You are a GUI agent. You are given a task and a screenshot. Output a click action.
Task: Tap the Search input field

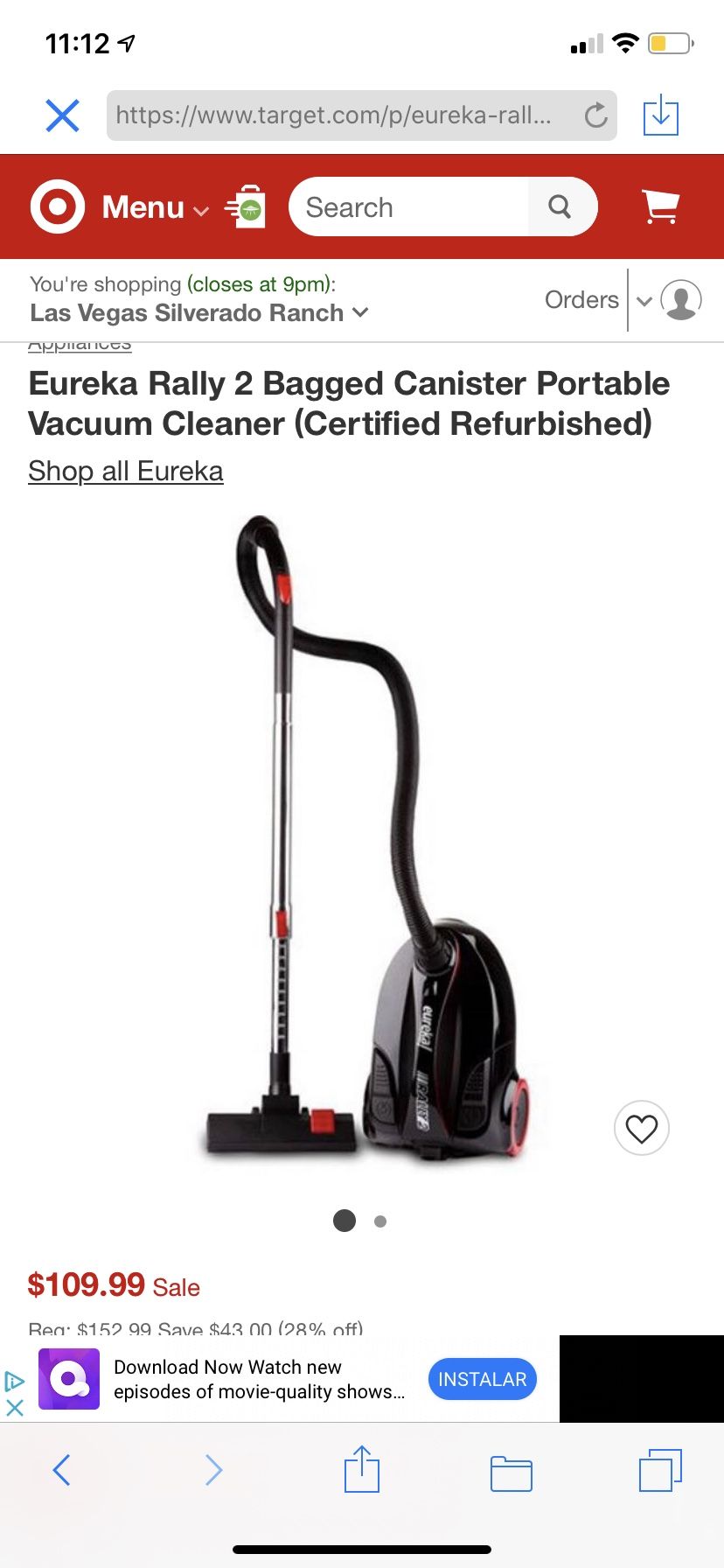click(402, 206)
